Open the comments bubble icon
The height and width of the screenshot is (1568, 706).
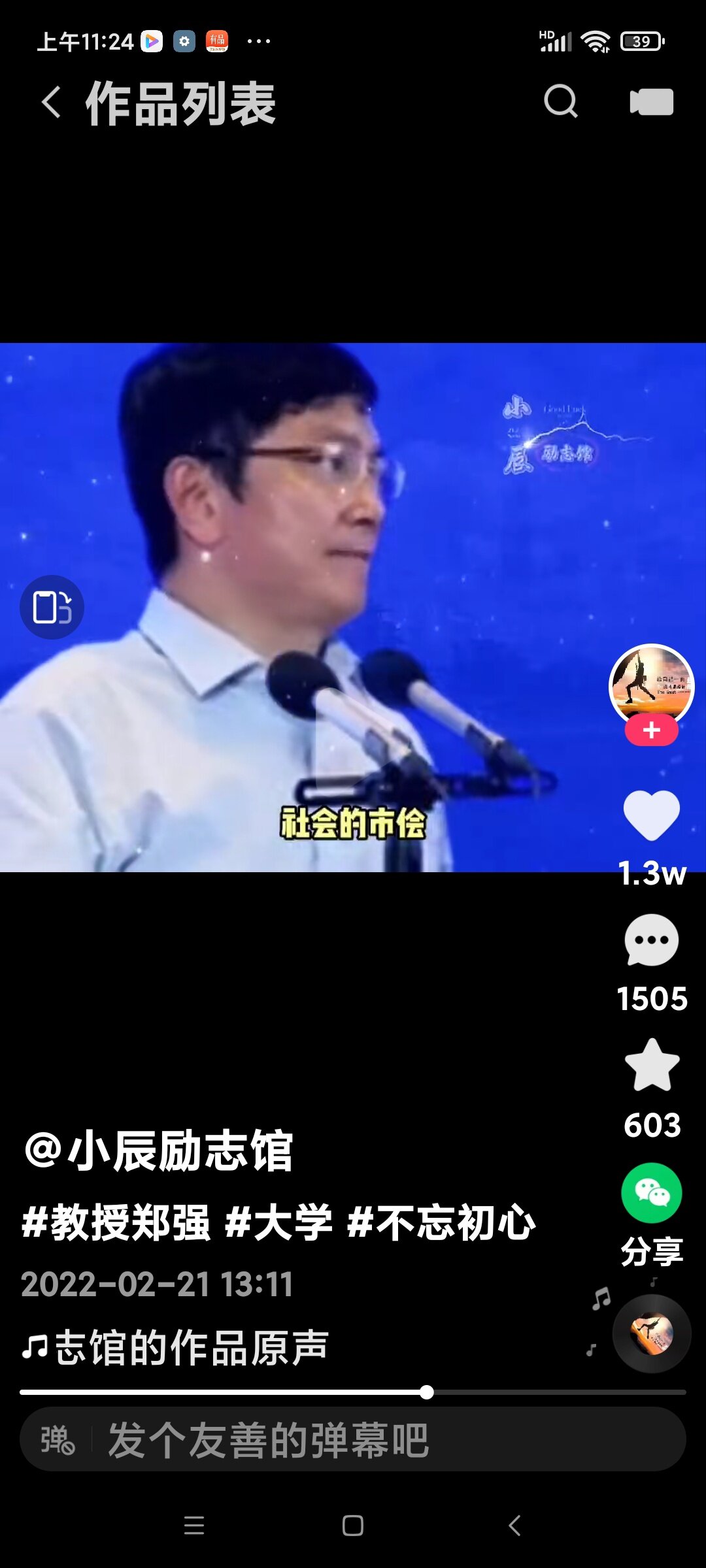click(x=652, y=940)
